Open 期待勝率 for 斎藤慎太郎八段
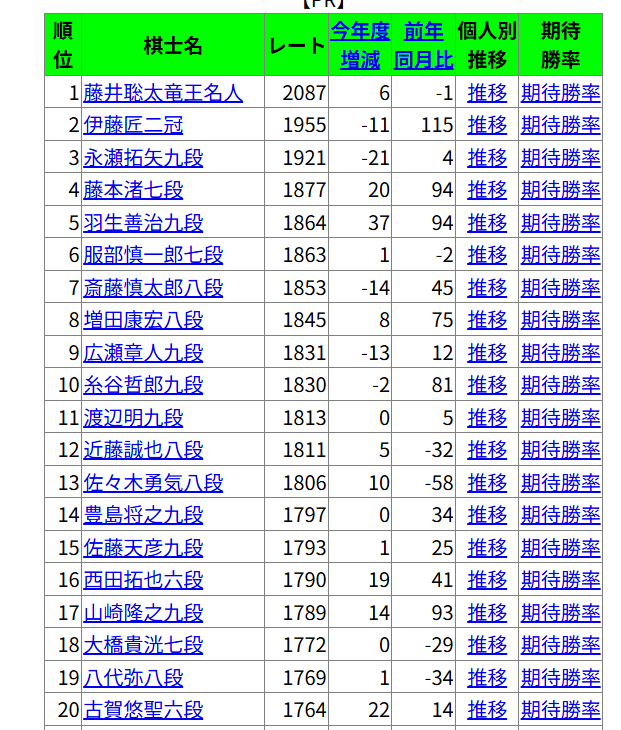Screen dimensions: 621x730 pyautogui.click(x=560, y=288)
